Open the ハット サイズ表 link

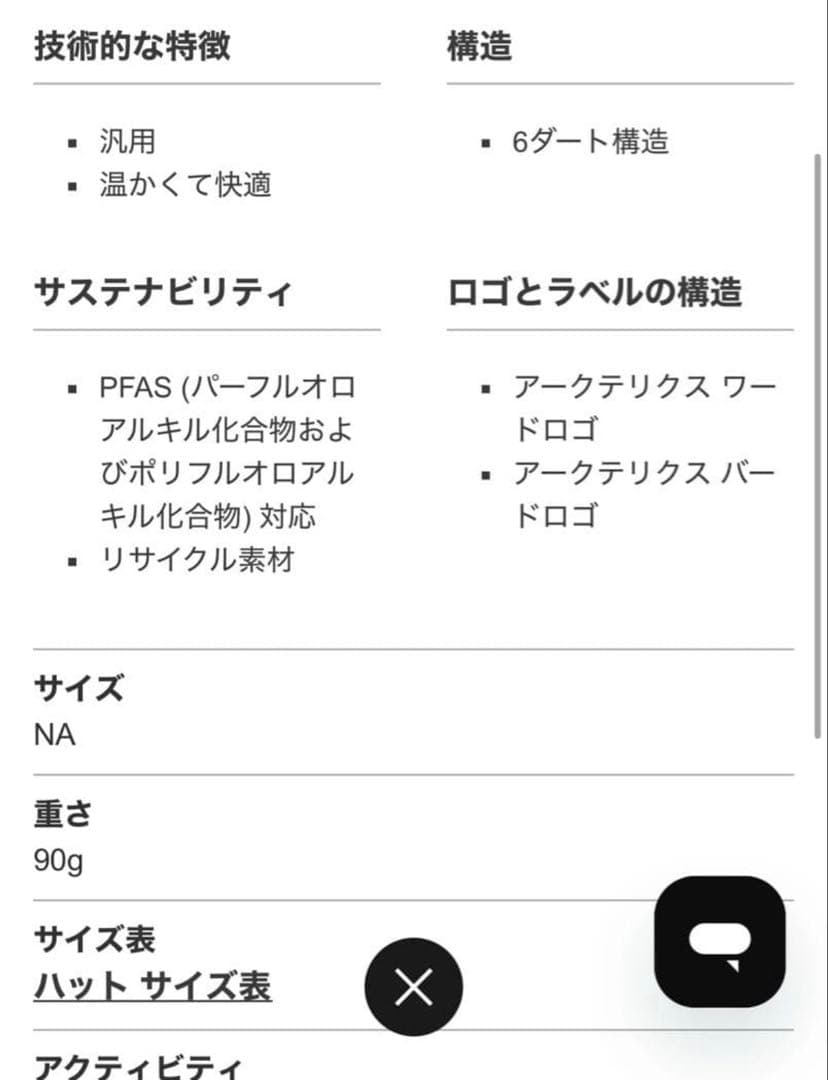coord(150,985)
